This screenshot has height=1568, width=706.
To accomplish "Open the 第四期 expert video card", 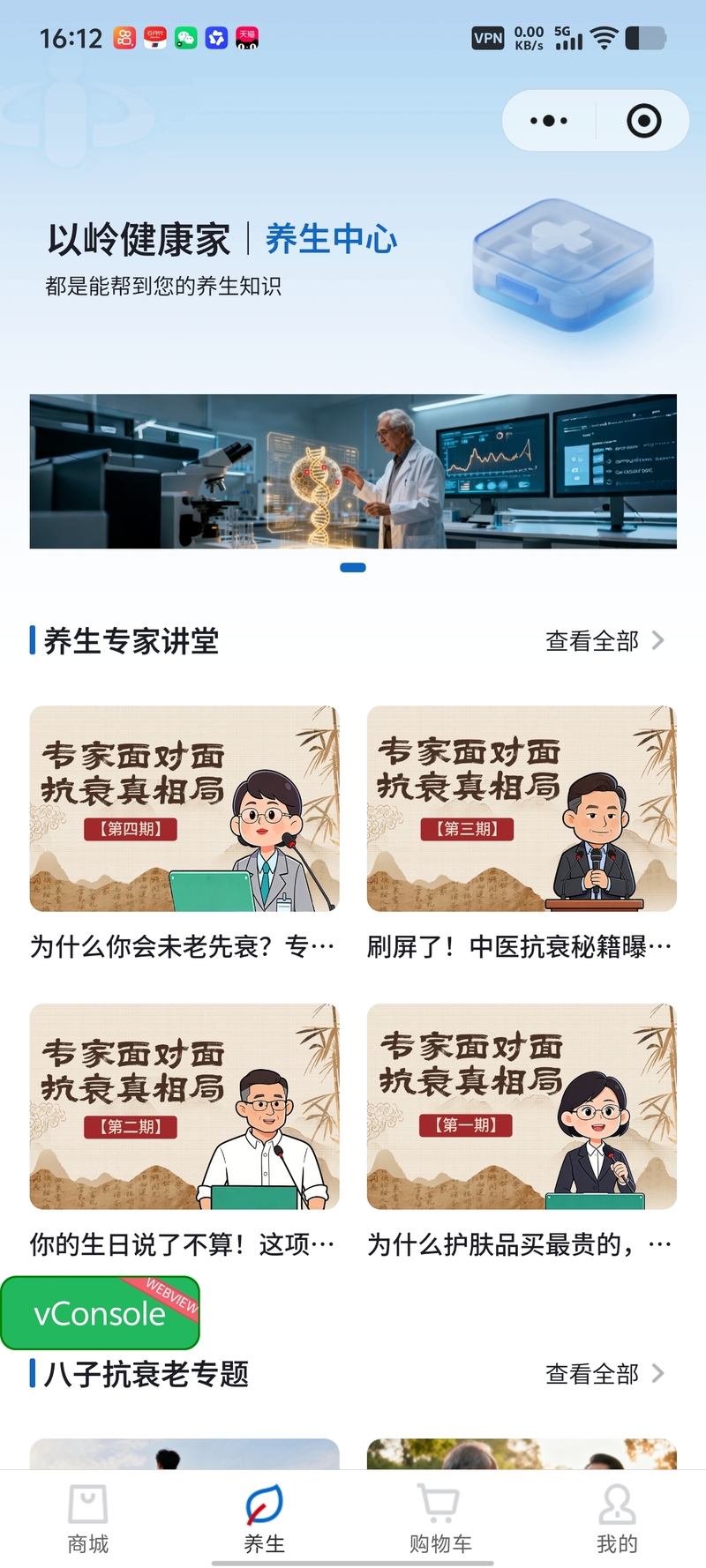I will pyautogui.click(x=184, y=809).
